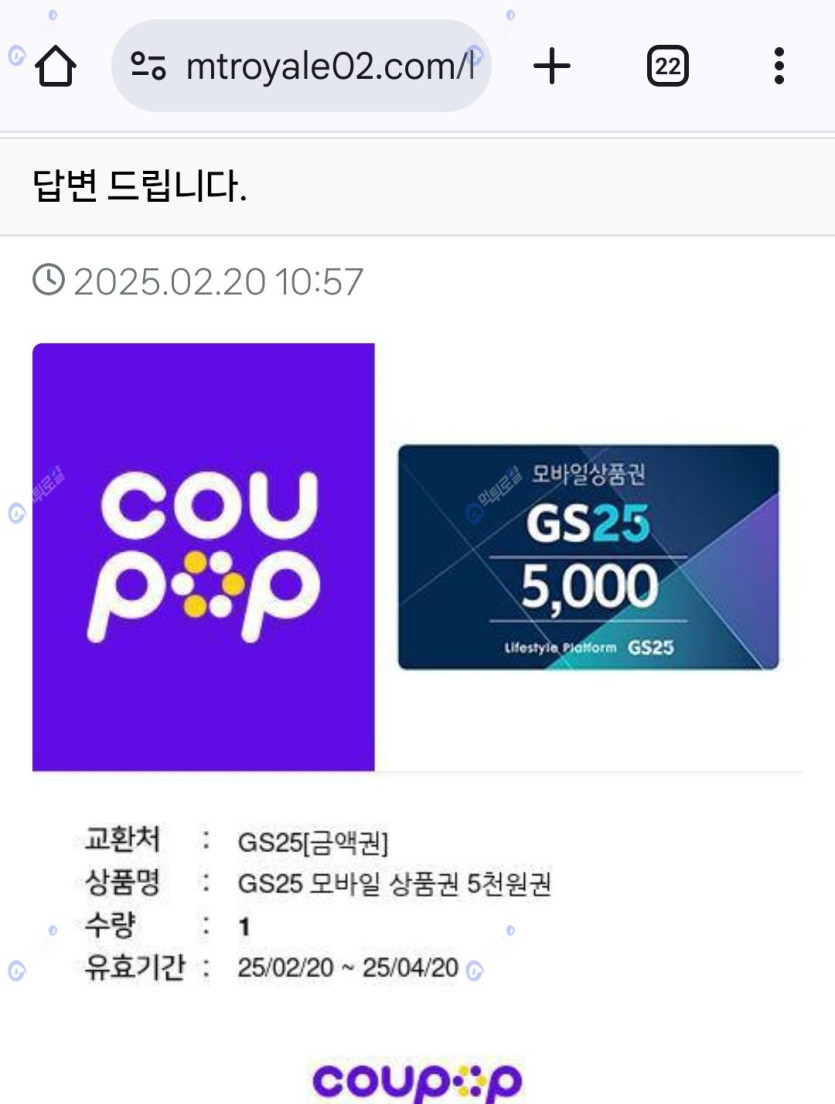Open a new browser tab
Screen dimensions: 835x1104
click(551, 67)
